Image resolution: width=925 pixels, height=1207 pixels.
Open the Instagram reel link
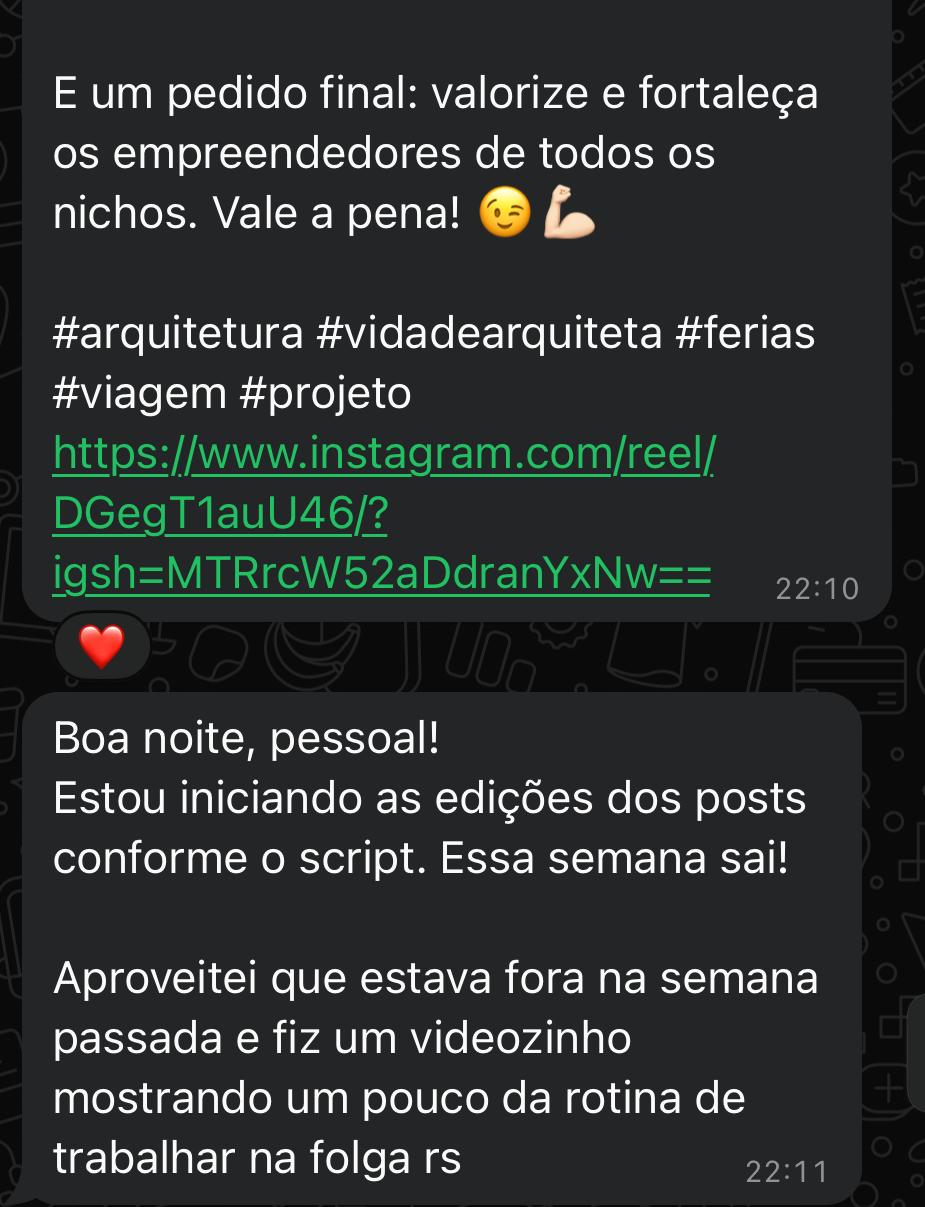[383, 516]
